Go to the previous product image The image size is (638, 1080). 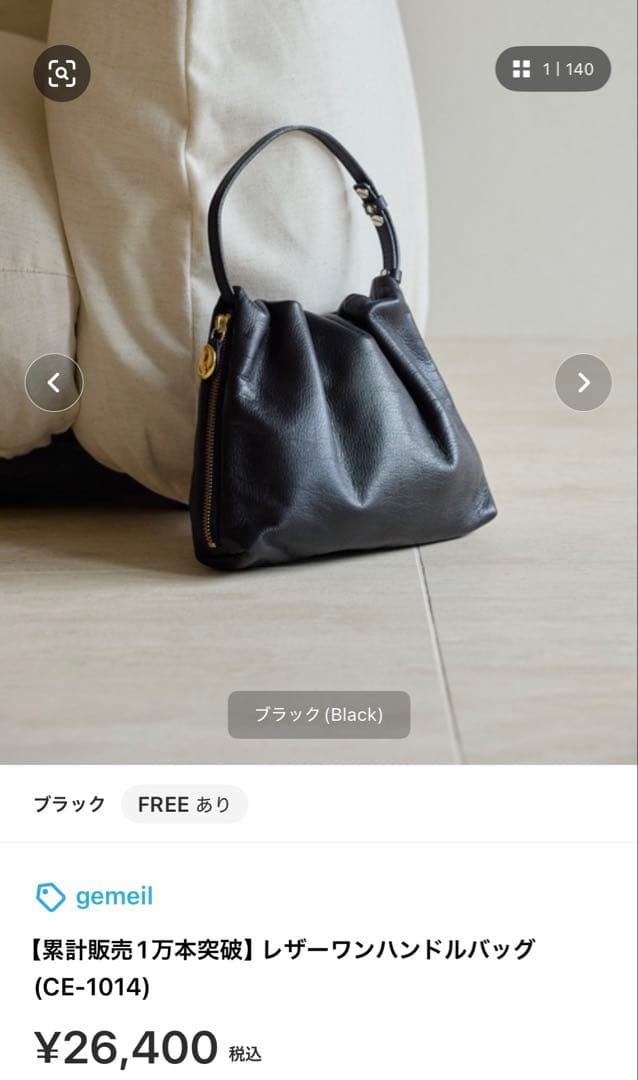point(54,382)
